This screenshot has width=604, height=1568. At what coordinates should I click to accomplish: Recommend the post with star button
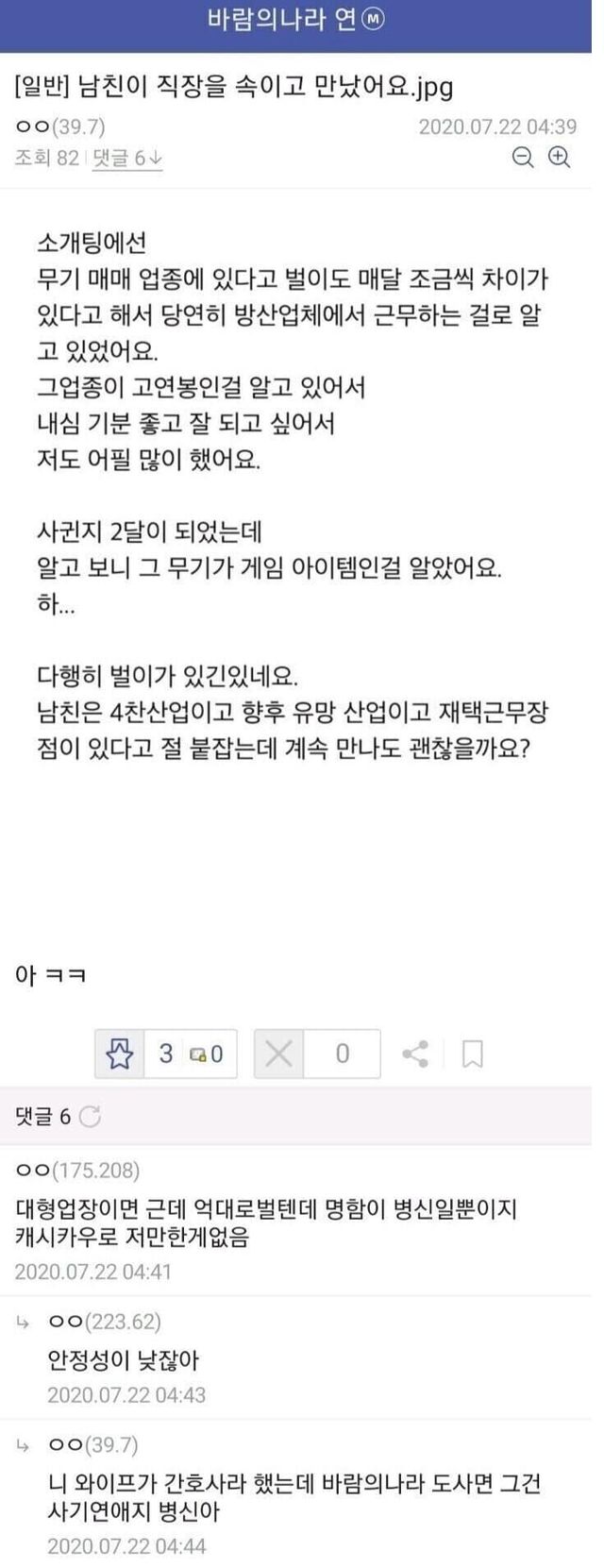pos(120,1054)
